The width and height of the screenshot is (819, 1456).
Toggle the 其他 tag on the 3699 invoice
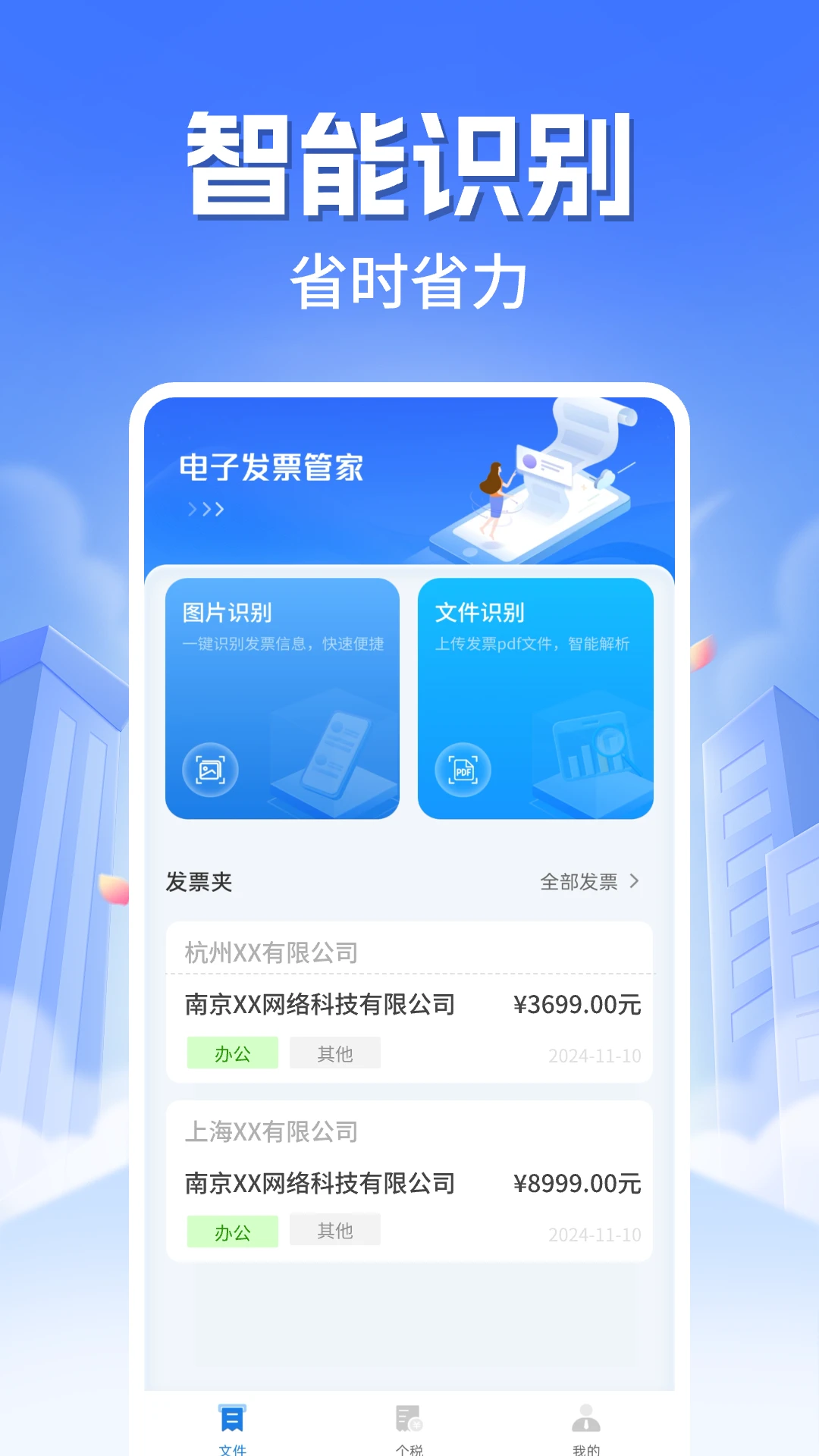334,1053
